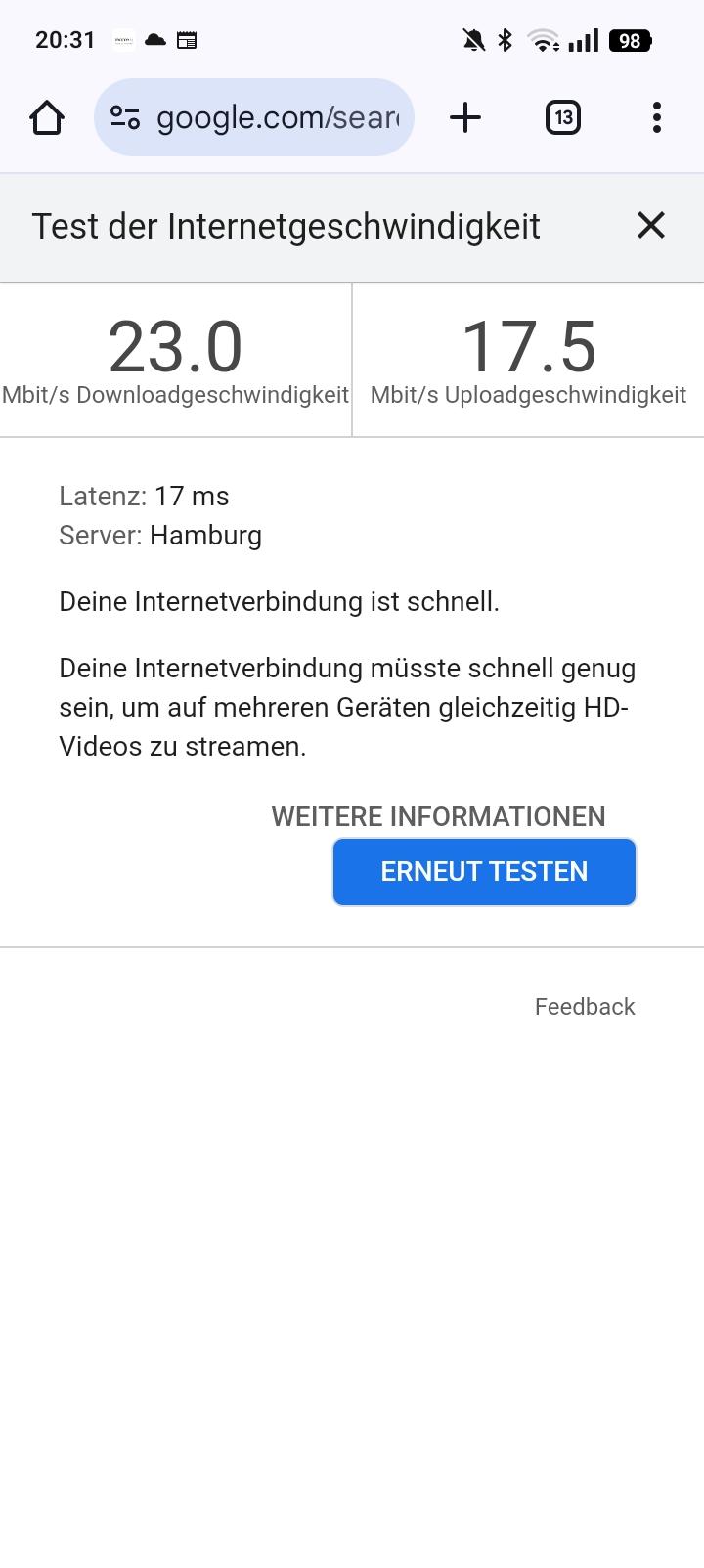Open Weitere Informationen
This screenshot has height=1568, width=704.
point(438,816)
